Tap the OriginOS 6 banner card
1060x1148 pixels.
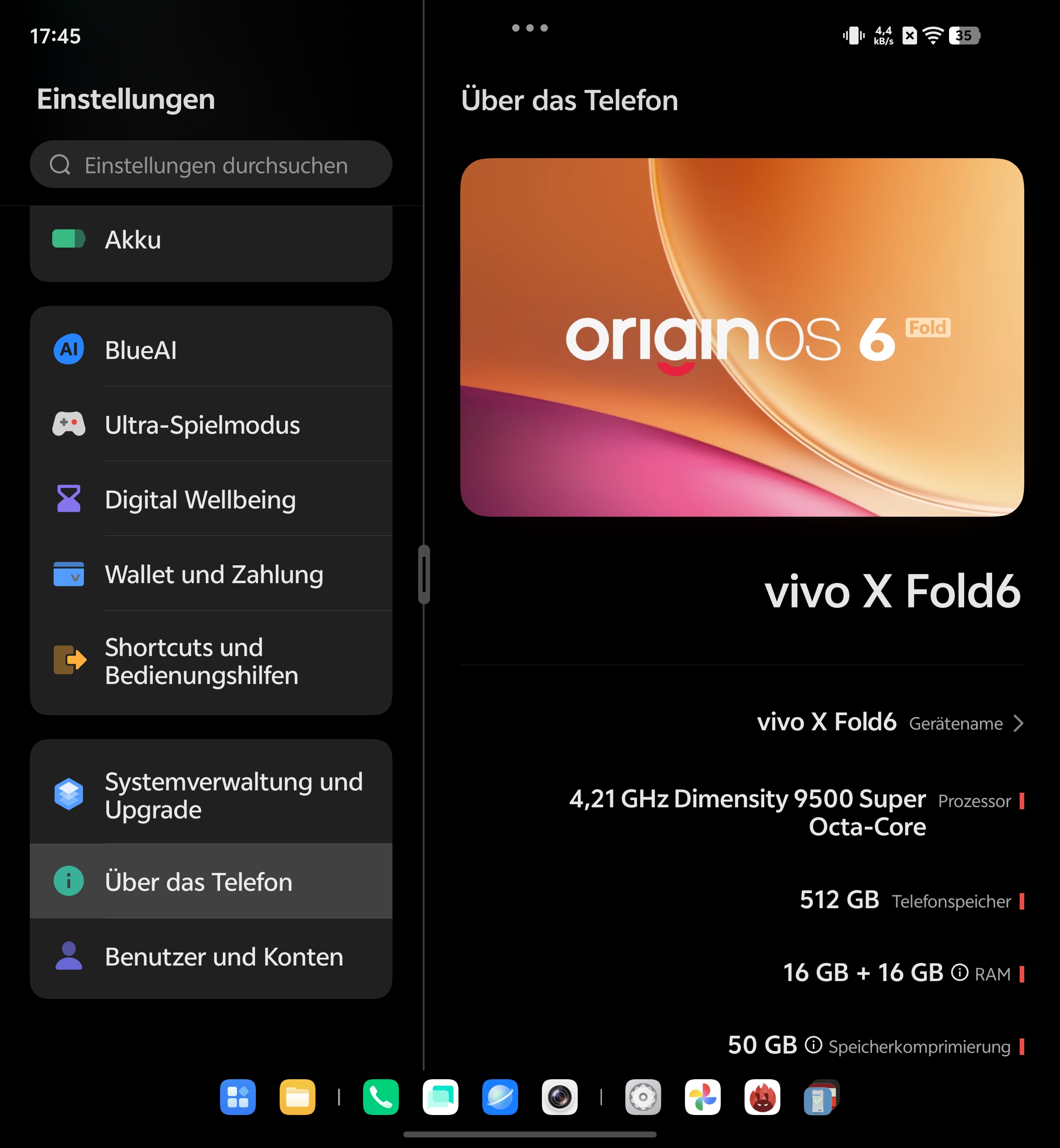[x=742, y=337]
